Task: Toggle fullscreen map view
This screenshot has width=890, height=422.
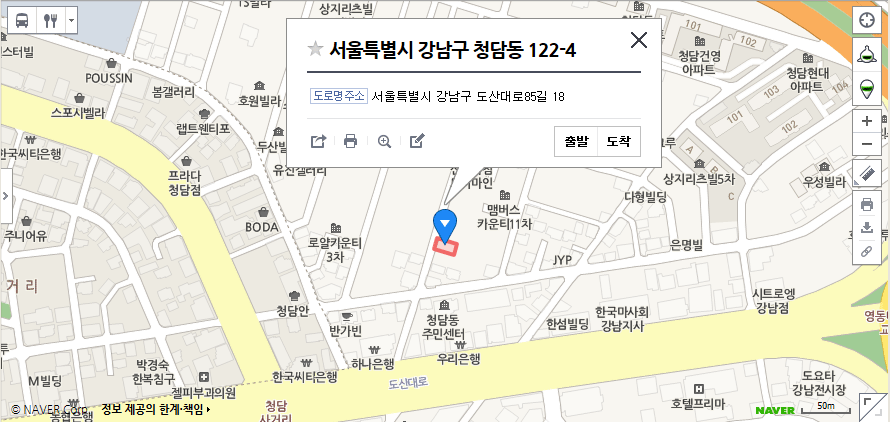Action: pyautogui.click(x=869, y=403)
